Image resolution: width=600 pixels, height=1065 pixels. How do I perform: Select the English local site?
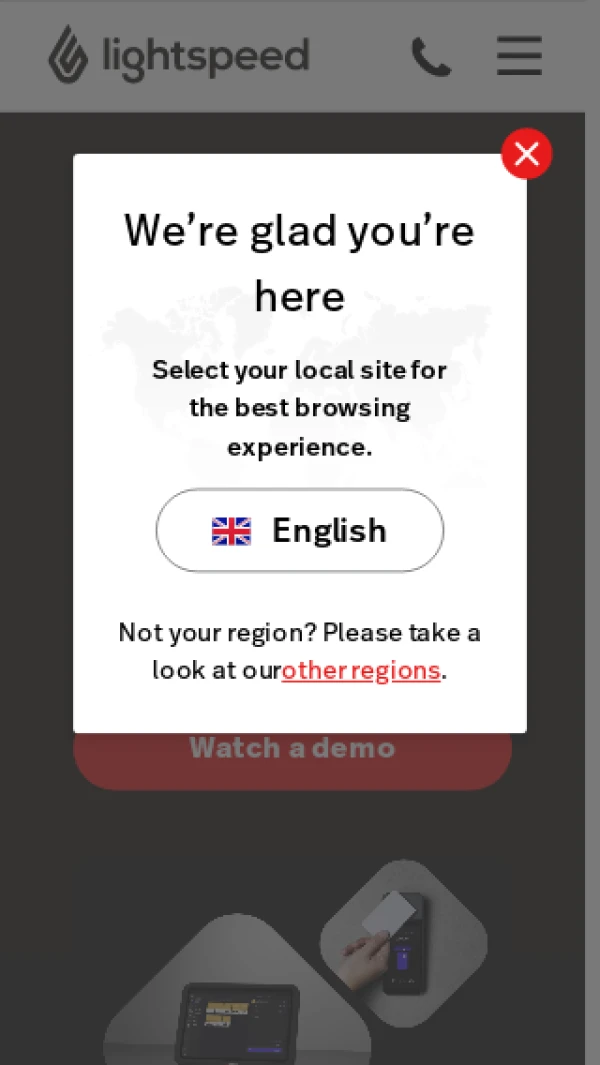(x=300, y=530)
